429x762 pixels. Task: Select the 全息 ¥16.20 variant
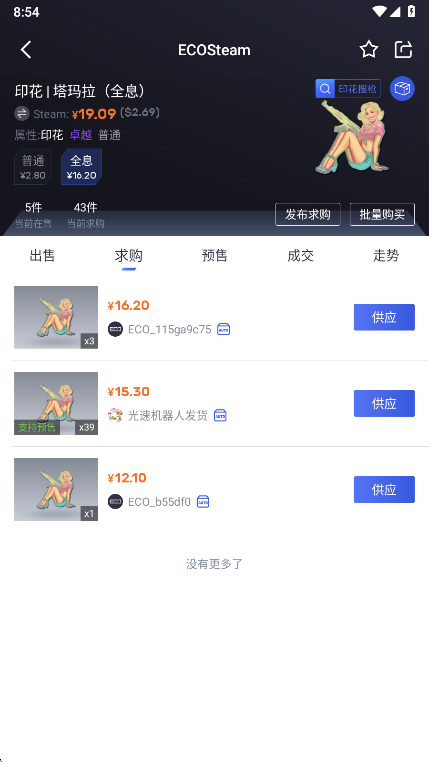pyautogui.click(x=81, y=167)
